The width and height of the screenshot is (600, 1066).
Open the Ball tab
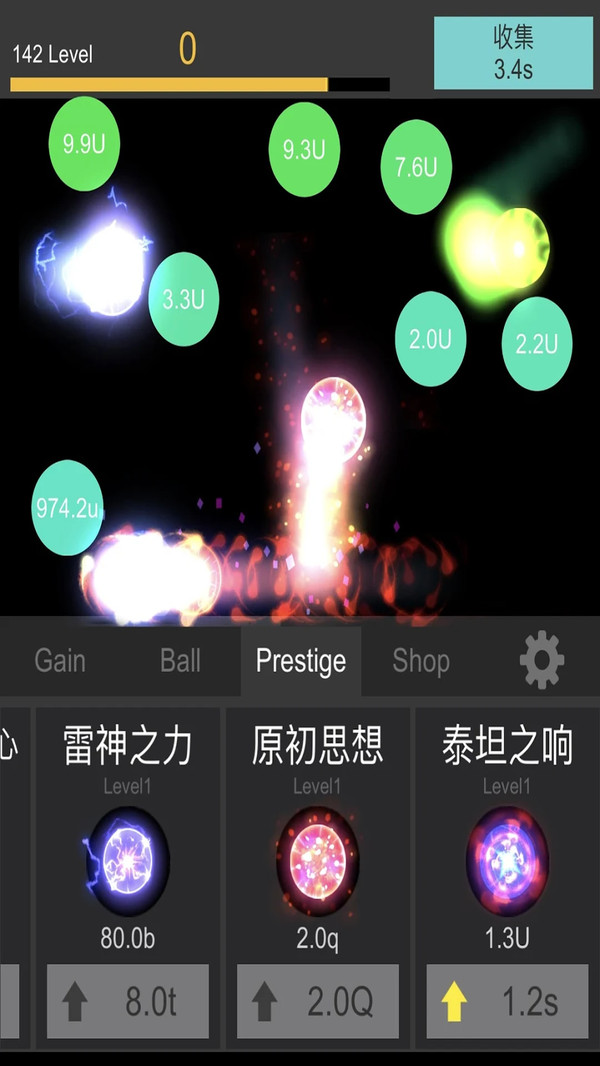pyautogui.click(x=180, y=661)
